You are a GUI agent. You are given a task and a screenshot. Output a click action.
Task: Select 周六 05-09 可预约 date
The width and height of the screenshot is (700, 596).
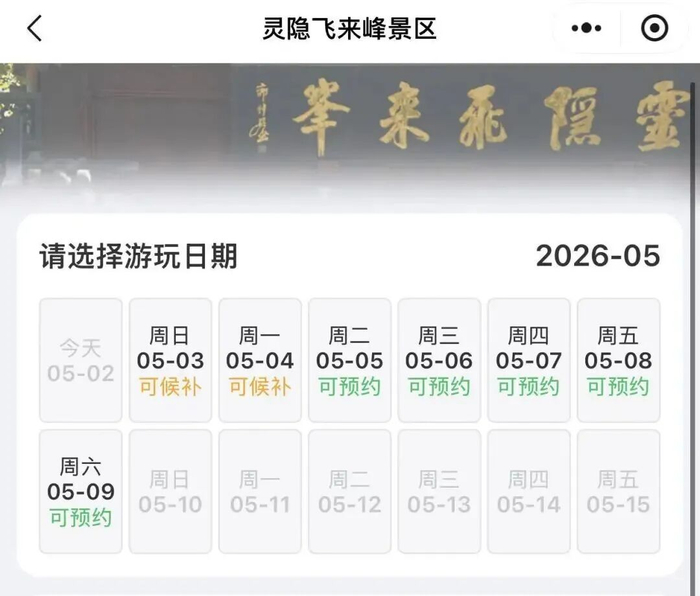click(81, 492)
